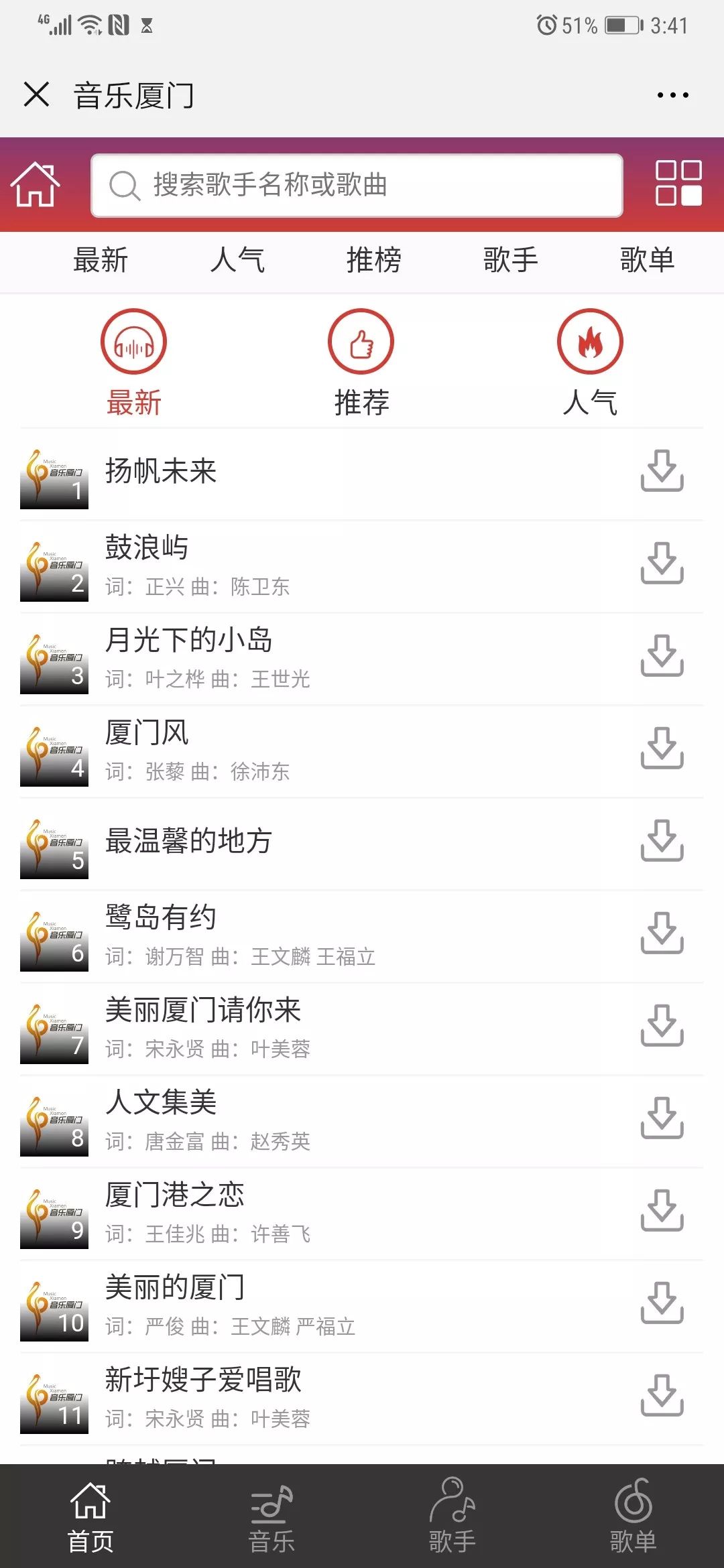Open the 歌单 top tab
The width and height of the screenshot is (724, 1568).
[647, 260]
